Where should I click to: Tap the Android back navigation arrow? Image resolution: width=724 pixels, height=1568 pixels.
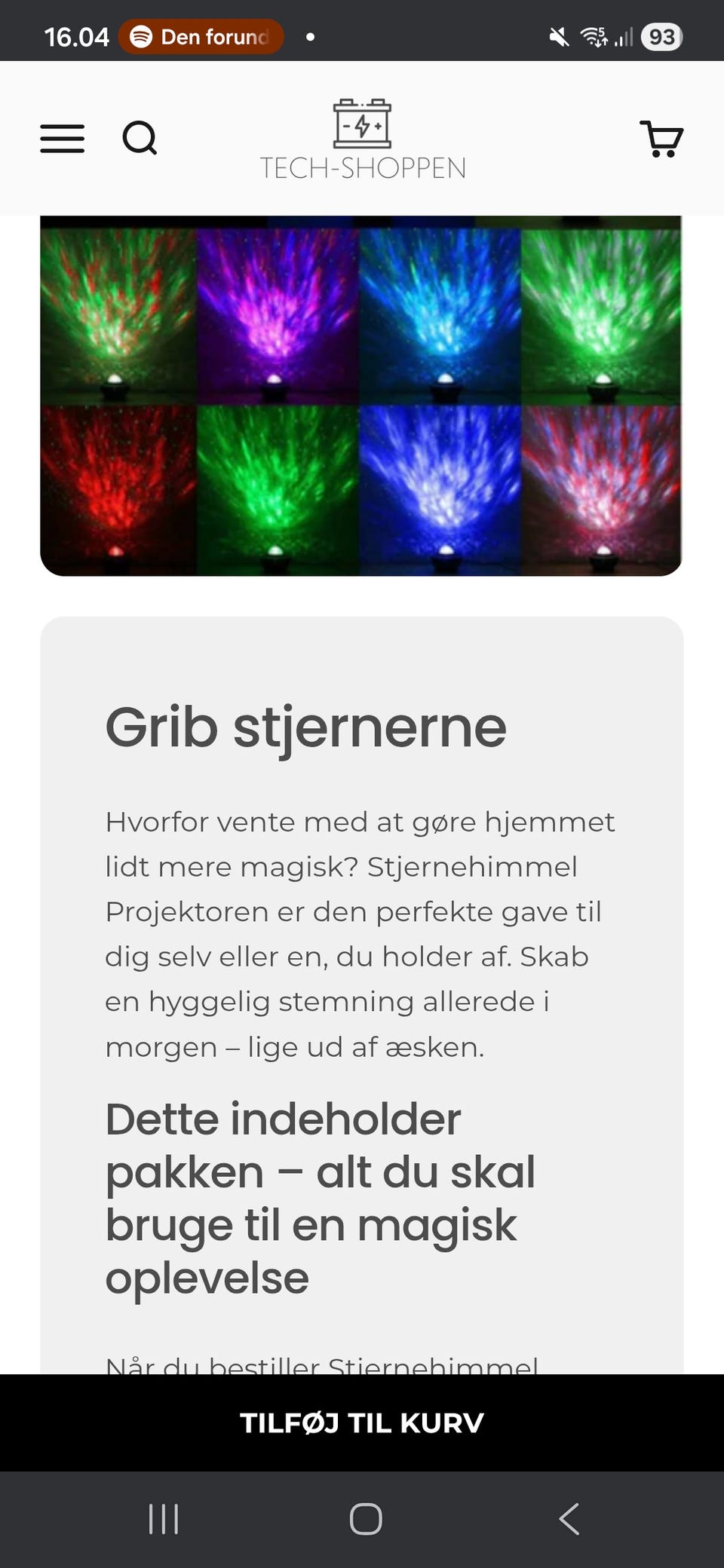pyautogui.click(x=569, y=1521)
